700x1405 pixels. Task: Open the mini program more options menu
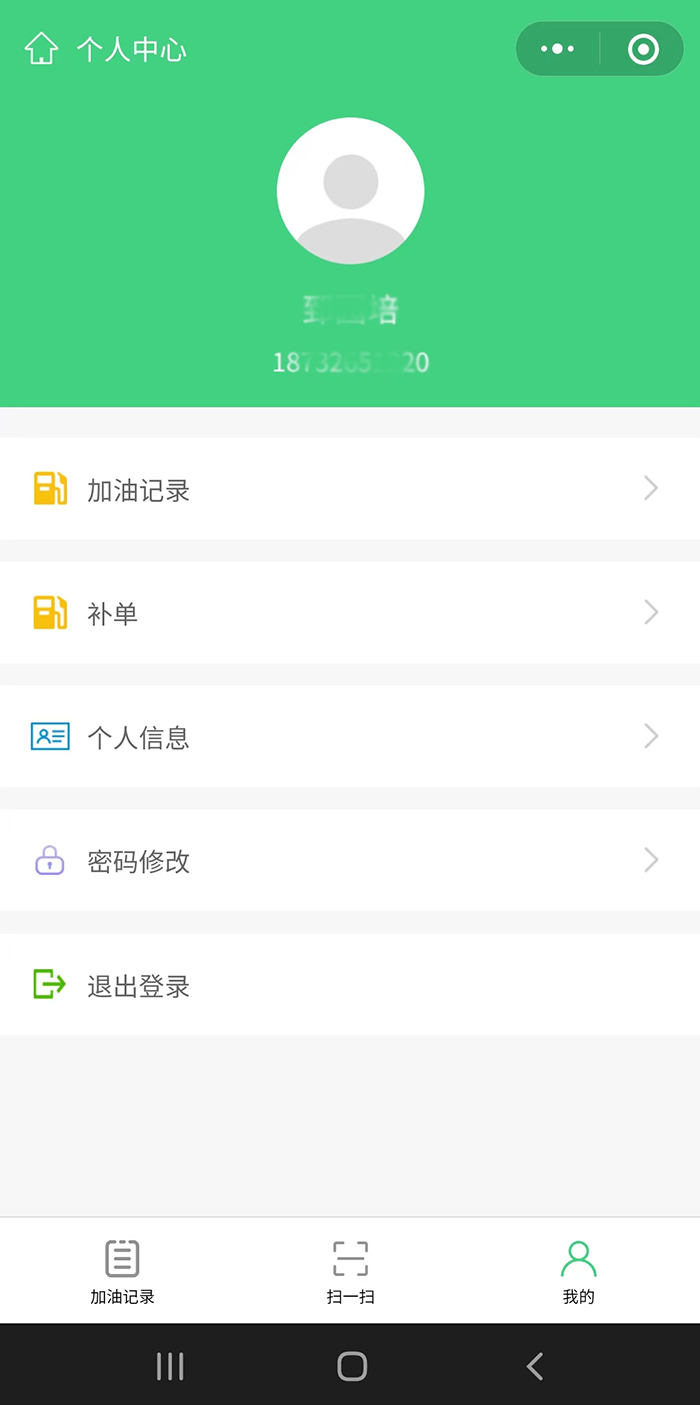click(557, 48)
